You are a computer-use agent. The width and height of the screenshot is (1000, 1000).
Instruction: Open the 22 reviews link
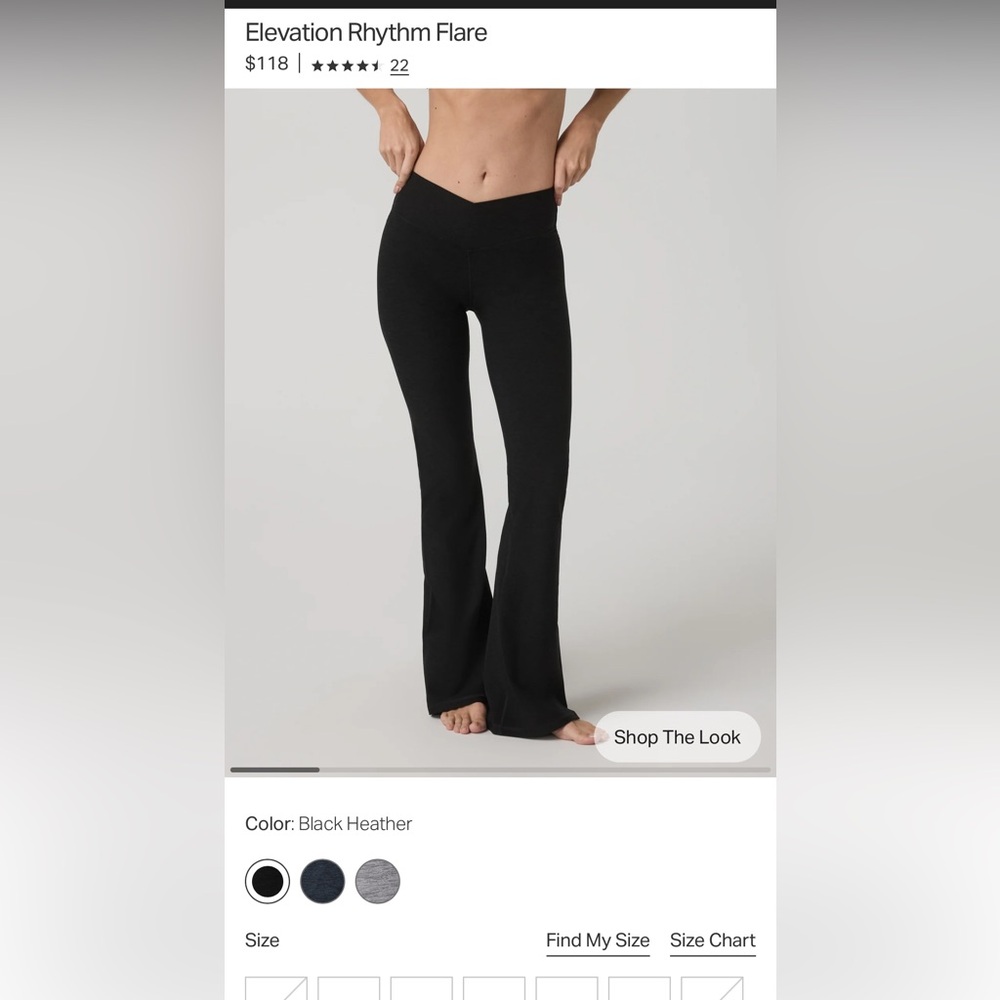pos(399,66)
